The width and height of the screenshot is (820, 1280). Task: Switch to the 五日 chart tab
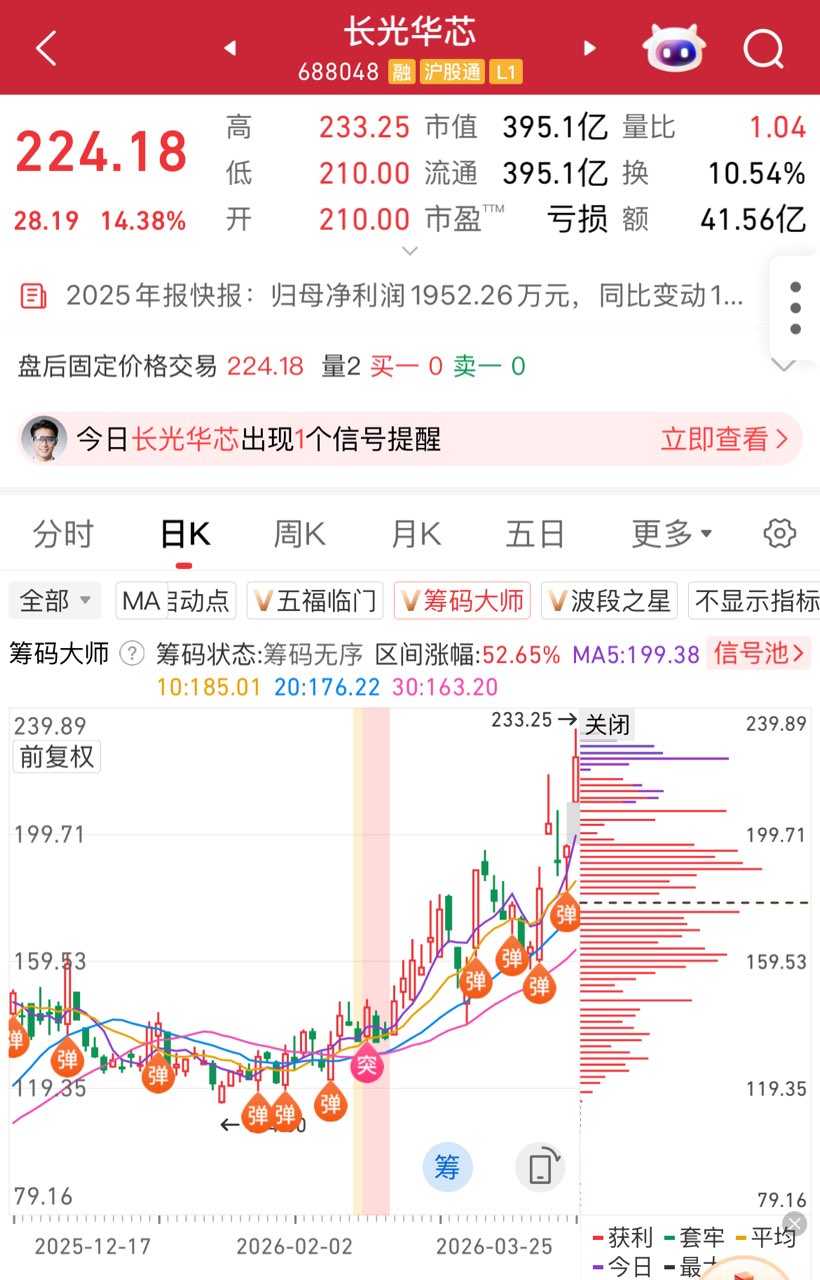point(535,534)
